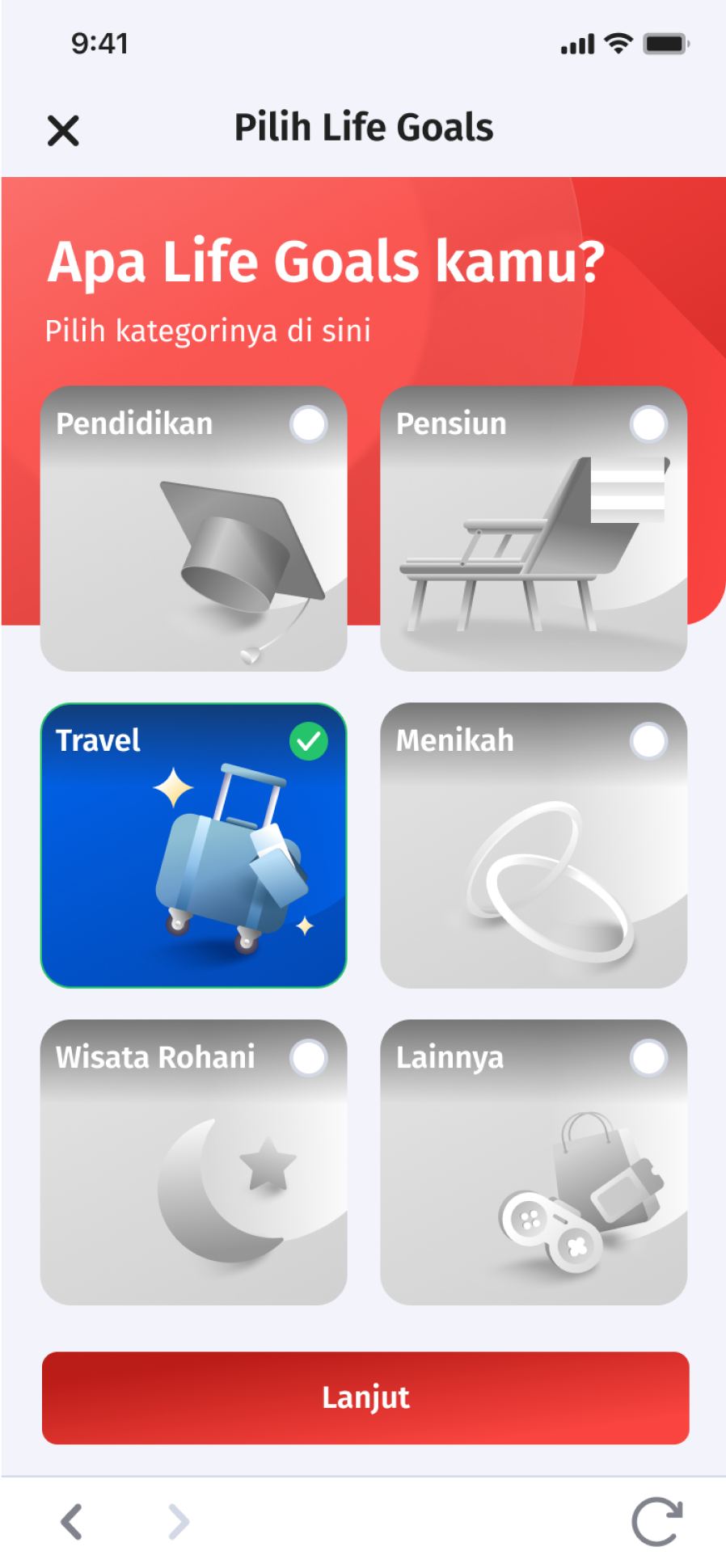Choose the Pensiun life goal card

pos(534,529)
